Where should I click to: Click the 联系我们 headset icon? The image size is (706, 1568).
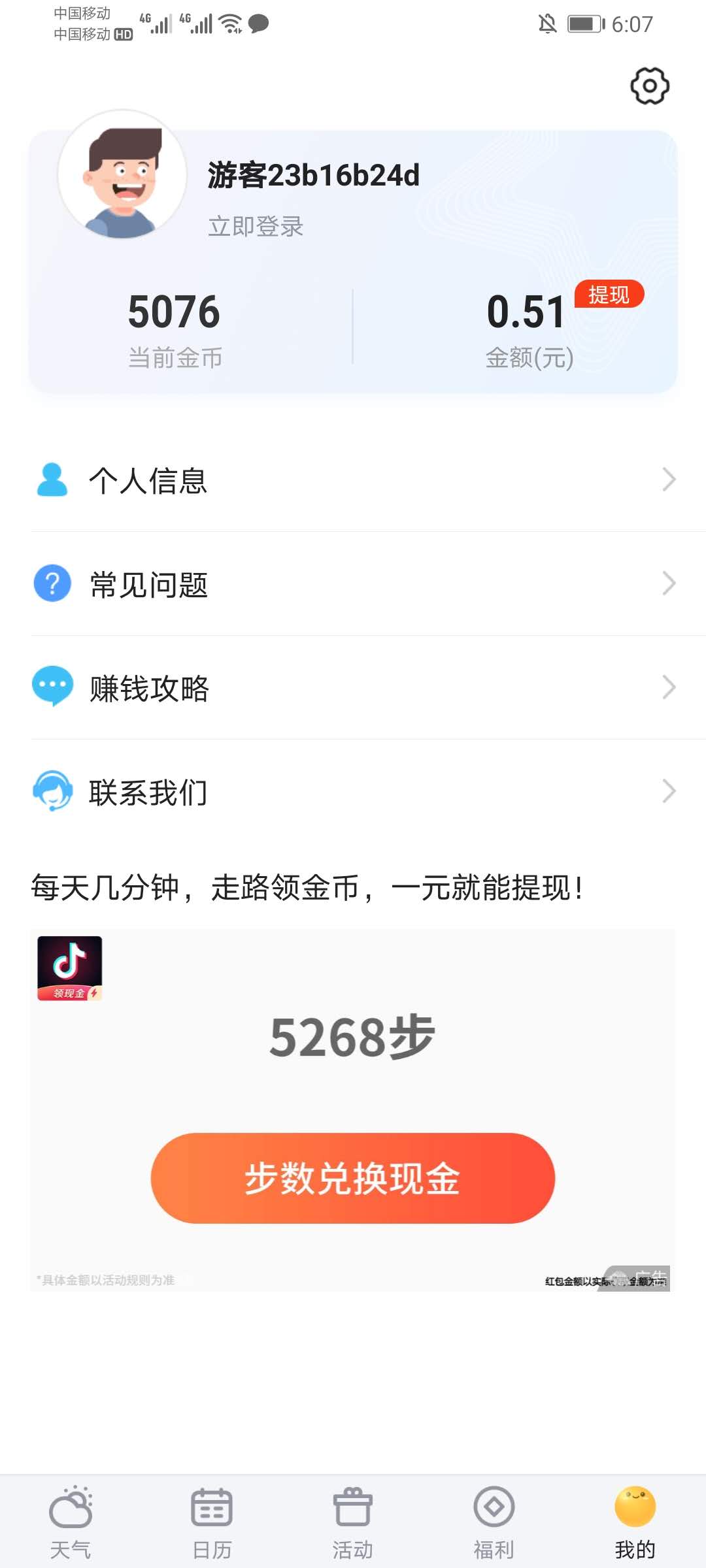point(51,792)
